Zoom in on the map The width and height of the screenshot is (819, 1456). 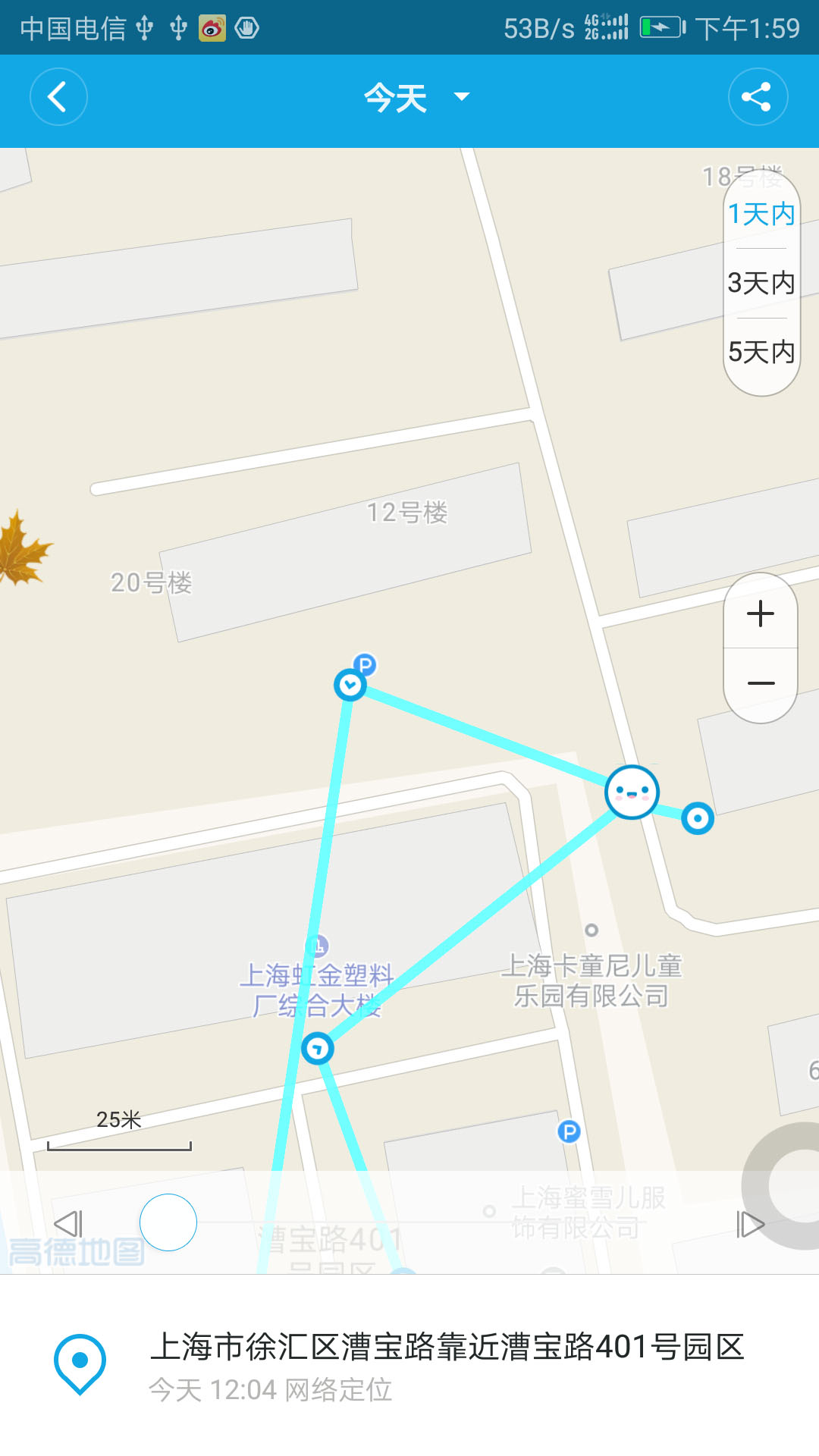tap(761, 613)
